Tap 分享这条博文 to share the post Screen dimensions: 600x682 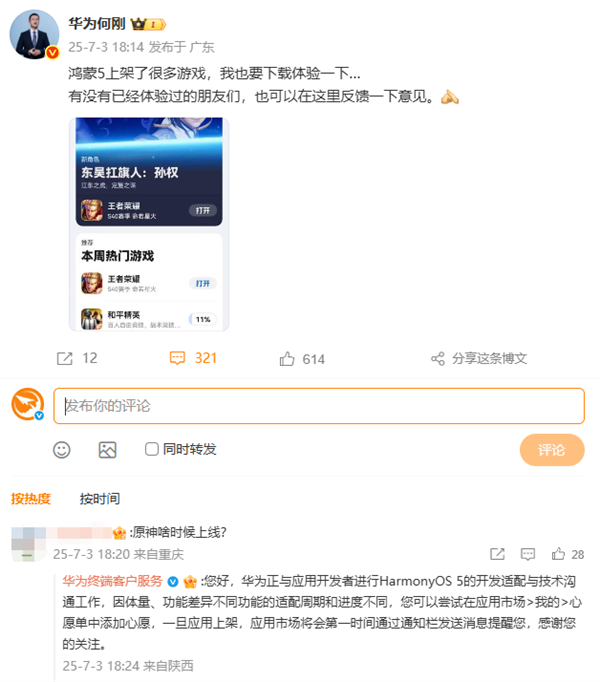coord(478,358)
